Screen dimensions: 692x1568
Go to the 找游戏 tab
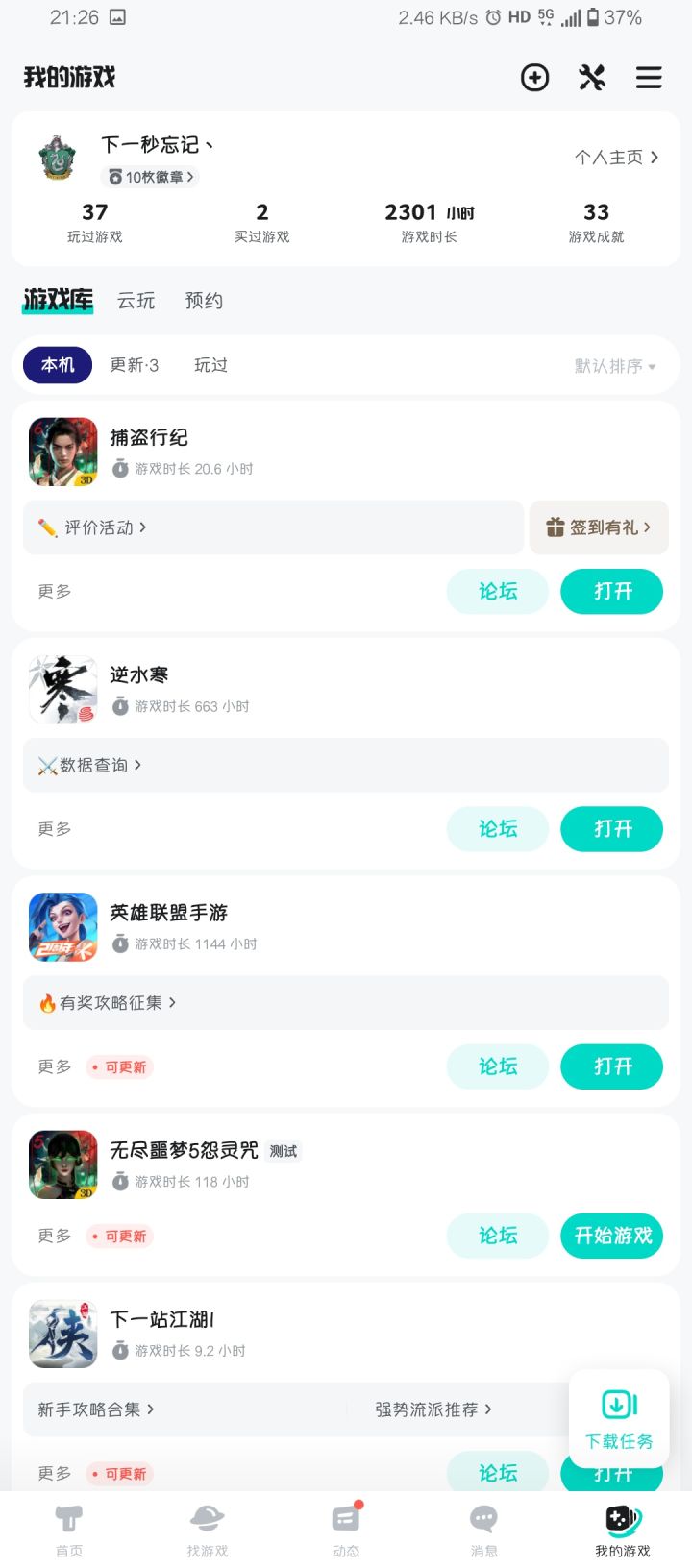(208, 1530)
